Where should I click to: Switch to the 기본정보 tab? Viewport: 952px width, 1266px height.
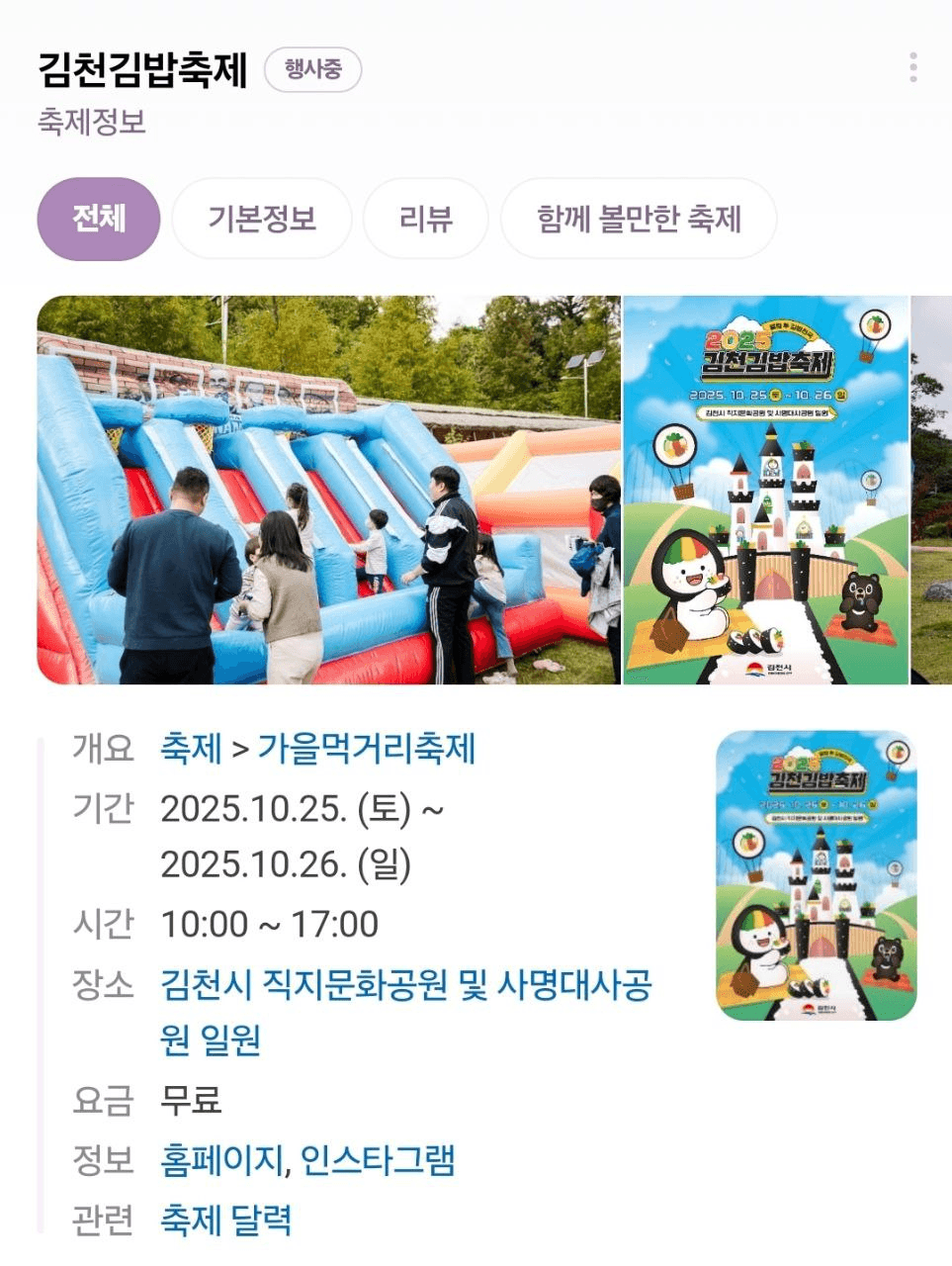(x=262, y=219)
